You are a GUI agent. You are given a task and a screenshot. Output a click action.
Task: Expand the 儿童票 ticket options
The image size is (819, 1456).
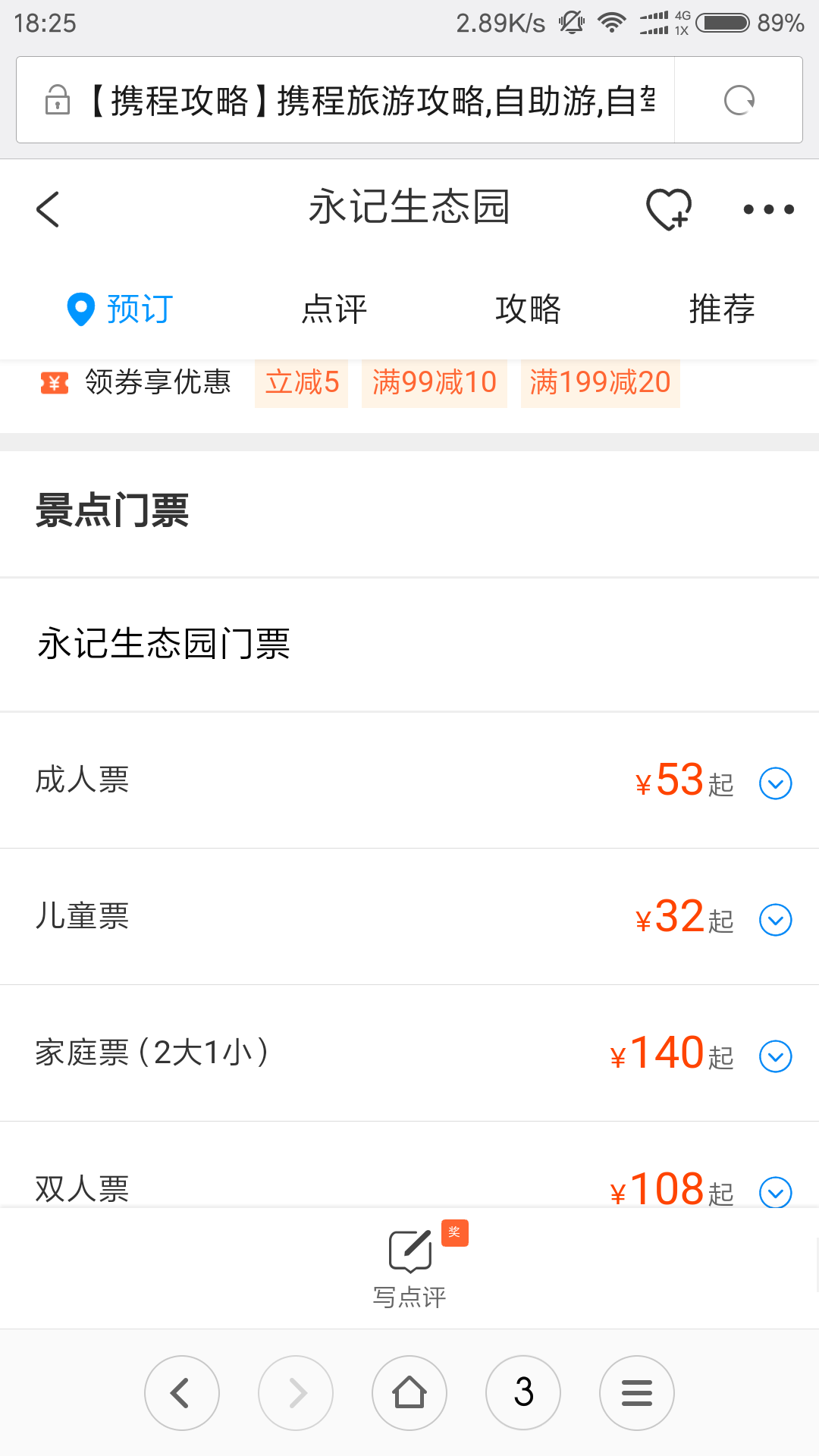[x=776, y=920]
